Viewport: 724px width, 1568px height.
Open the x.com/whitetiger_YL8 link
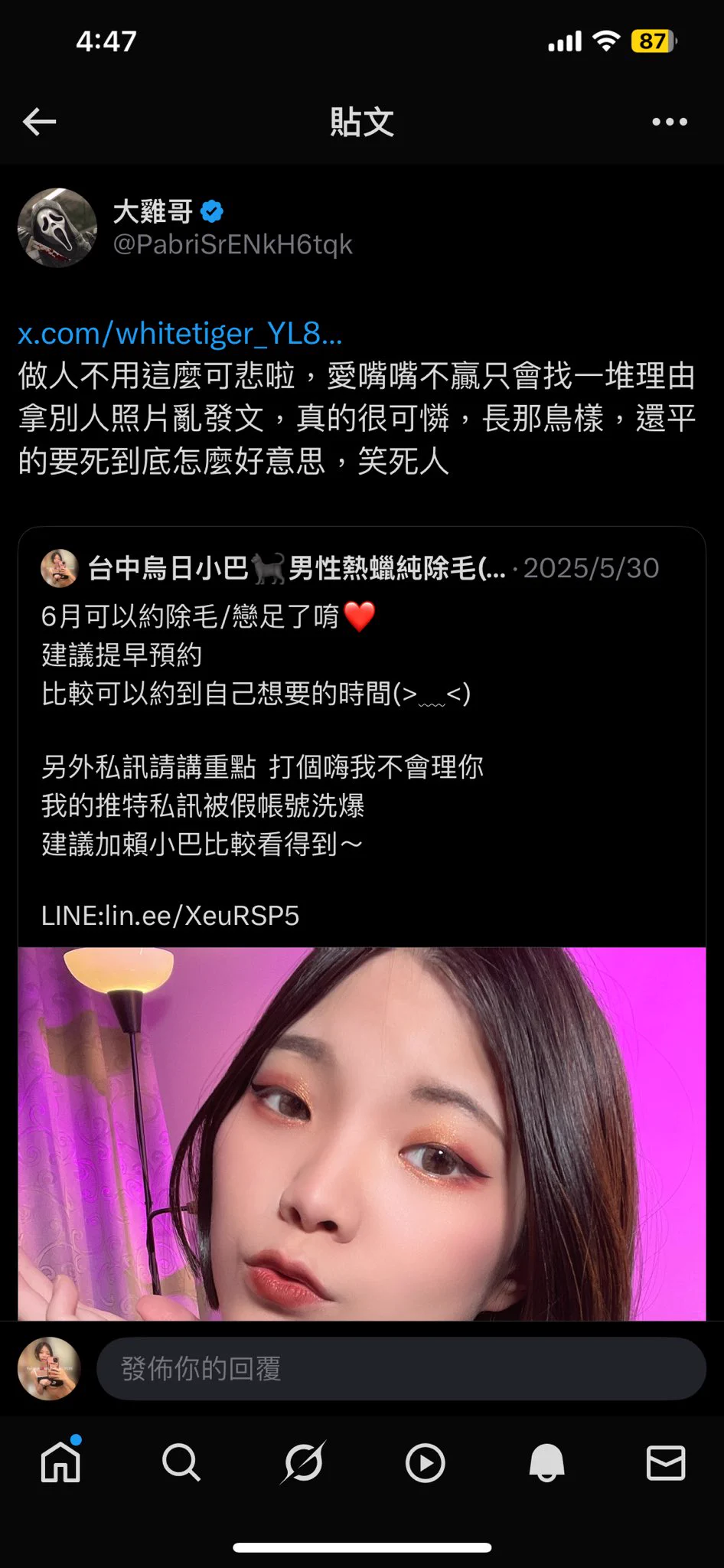[x=180, y=334]
